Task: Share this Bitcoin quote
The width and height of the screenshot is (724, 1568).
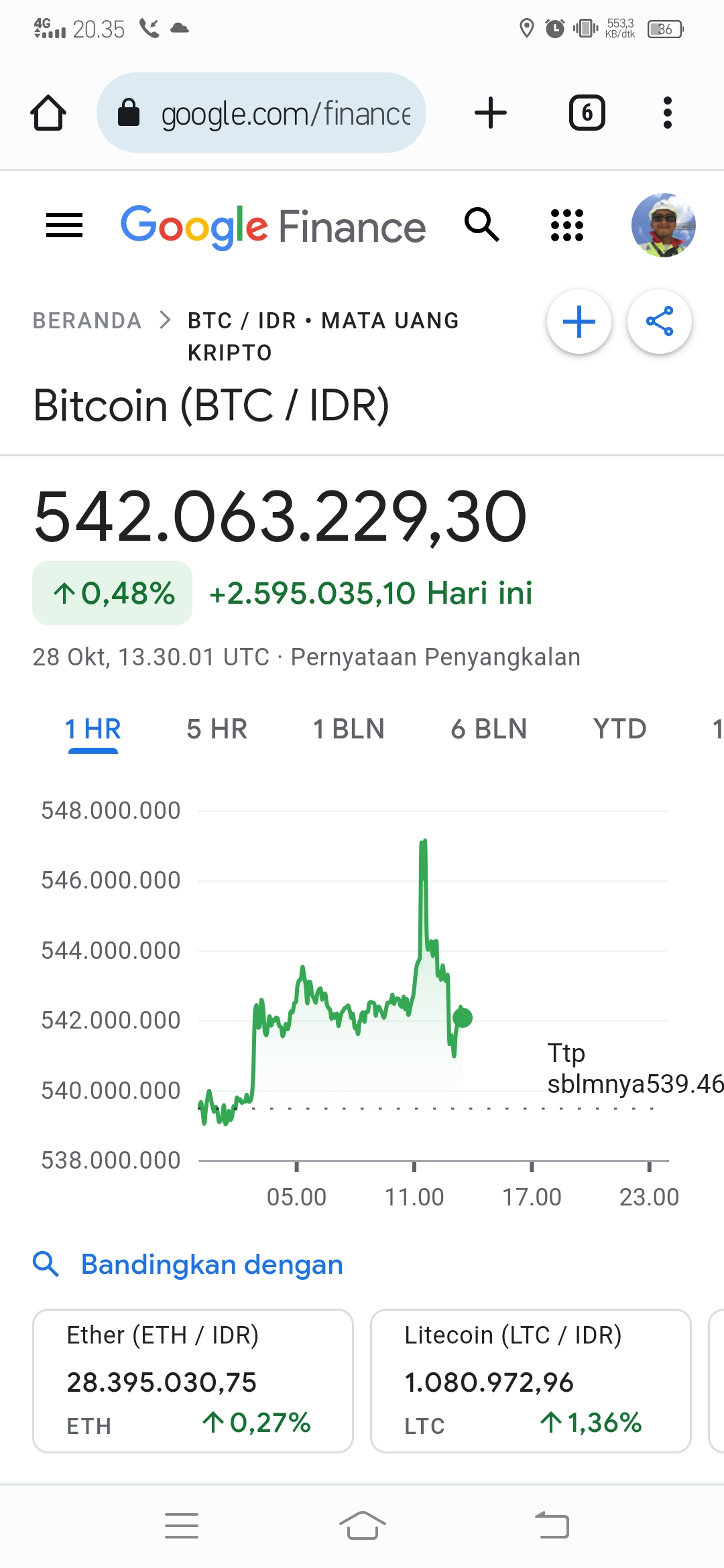Action: tap(660, 322)
